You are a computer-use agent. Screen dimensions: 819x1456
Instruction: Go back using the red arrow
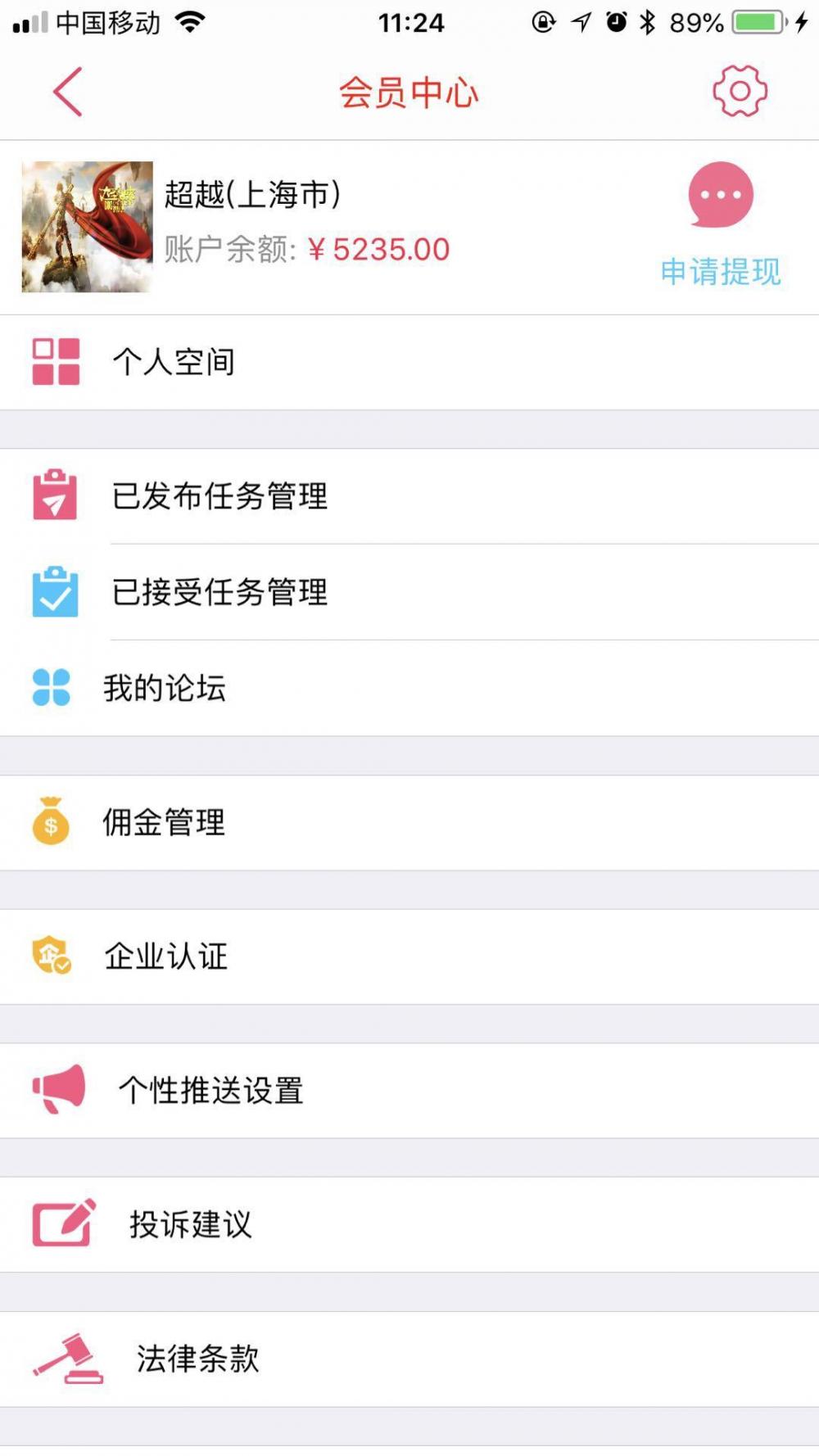pyautogui.click(x=68, y=92)
